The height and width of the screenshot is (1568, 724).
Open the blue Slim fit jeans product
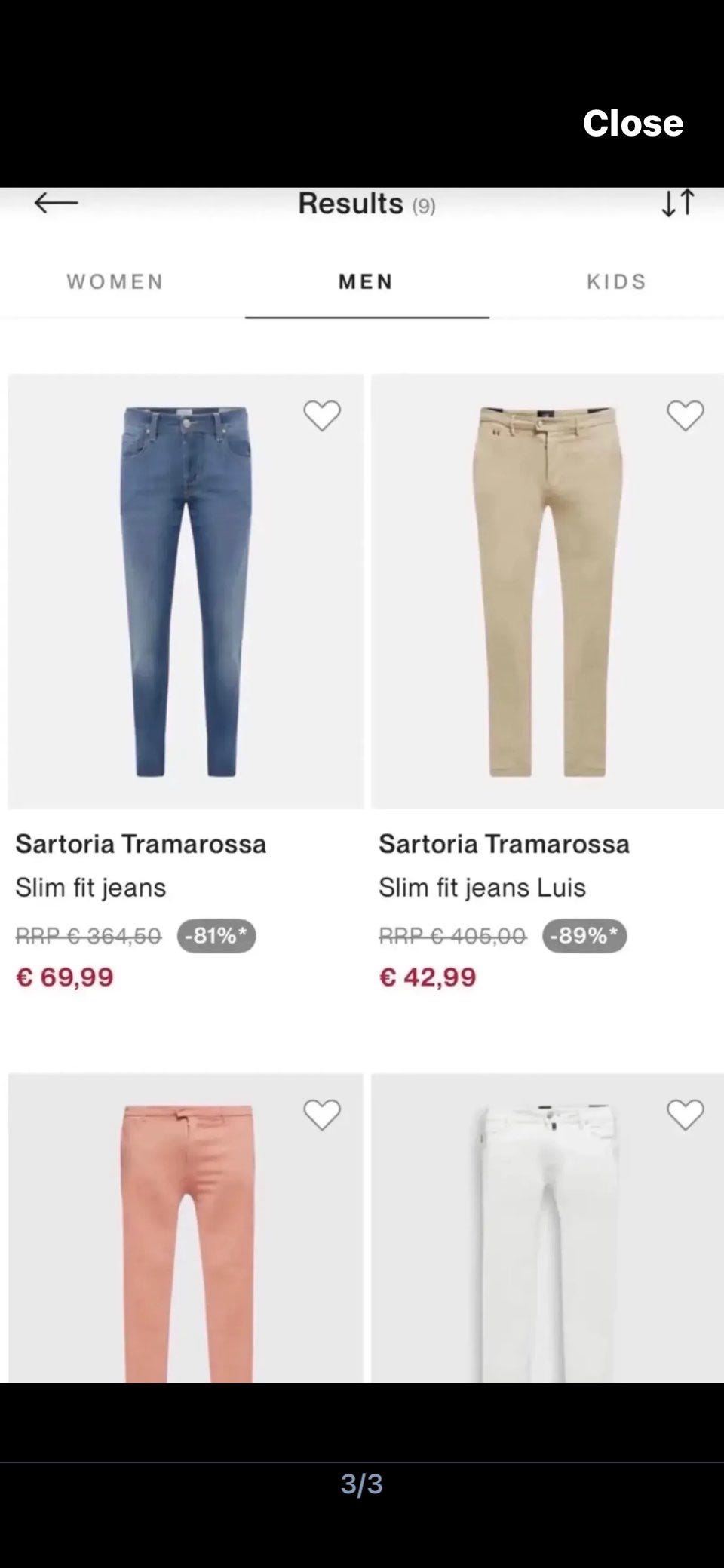tap(186, 592)
